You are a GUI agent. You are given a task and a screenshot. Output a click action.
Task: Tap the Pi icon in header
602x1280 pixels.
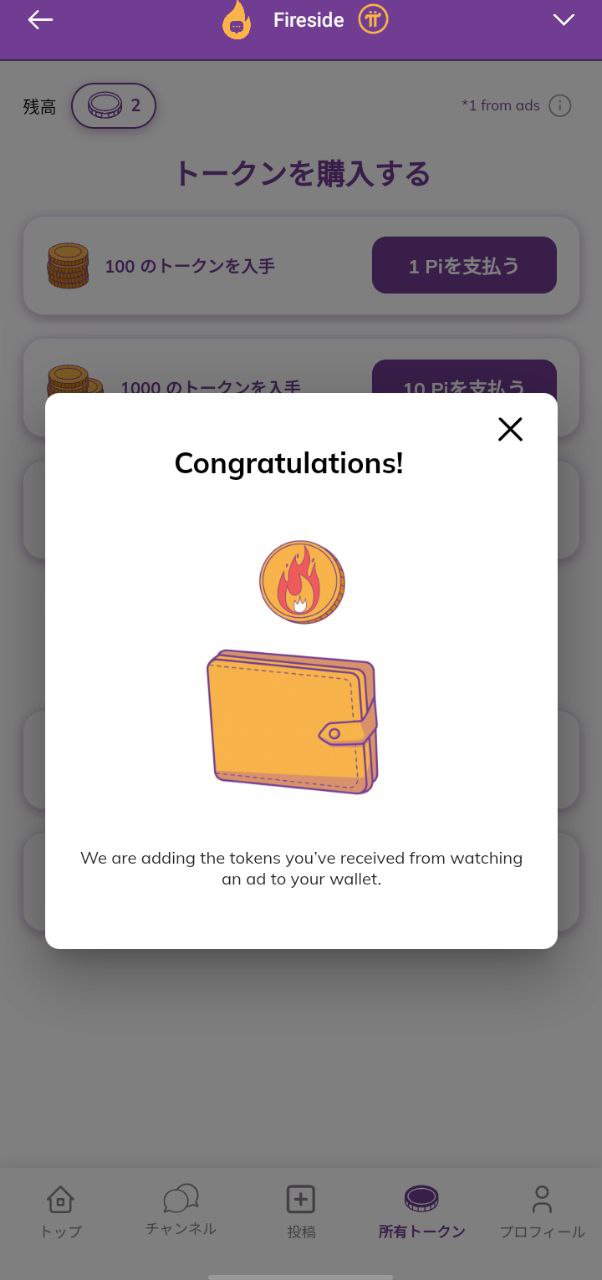pos(373,19)
